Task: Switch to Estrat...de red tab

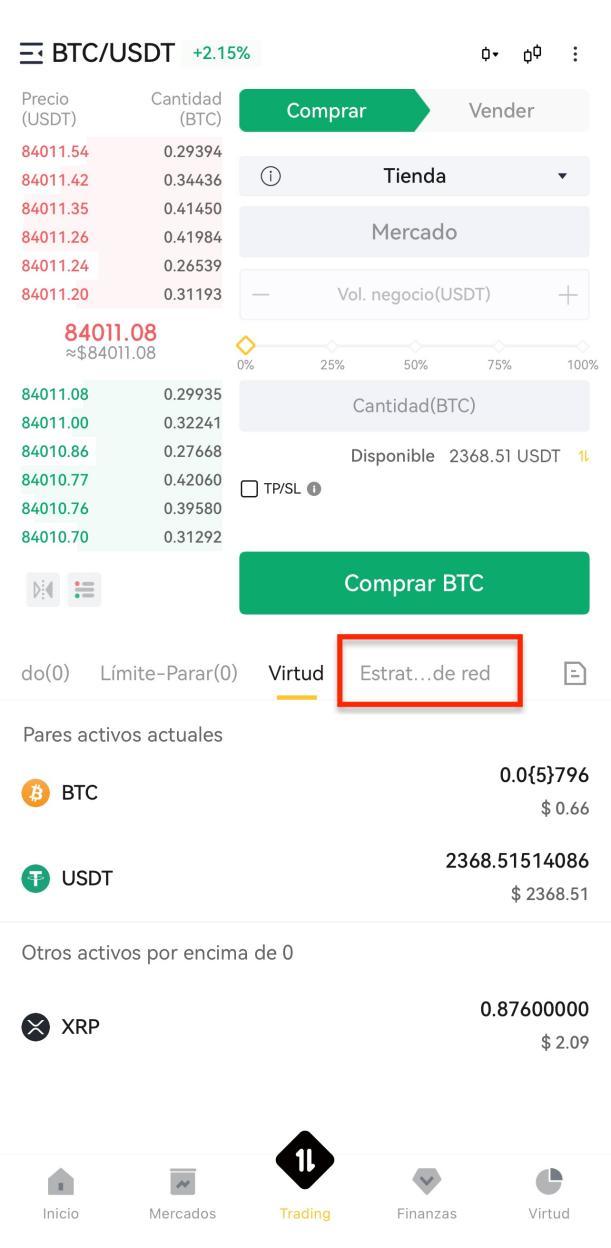Action: point(425,673)
